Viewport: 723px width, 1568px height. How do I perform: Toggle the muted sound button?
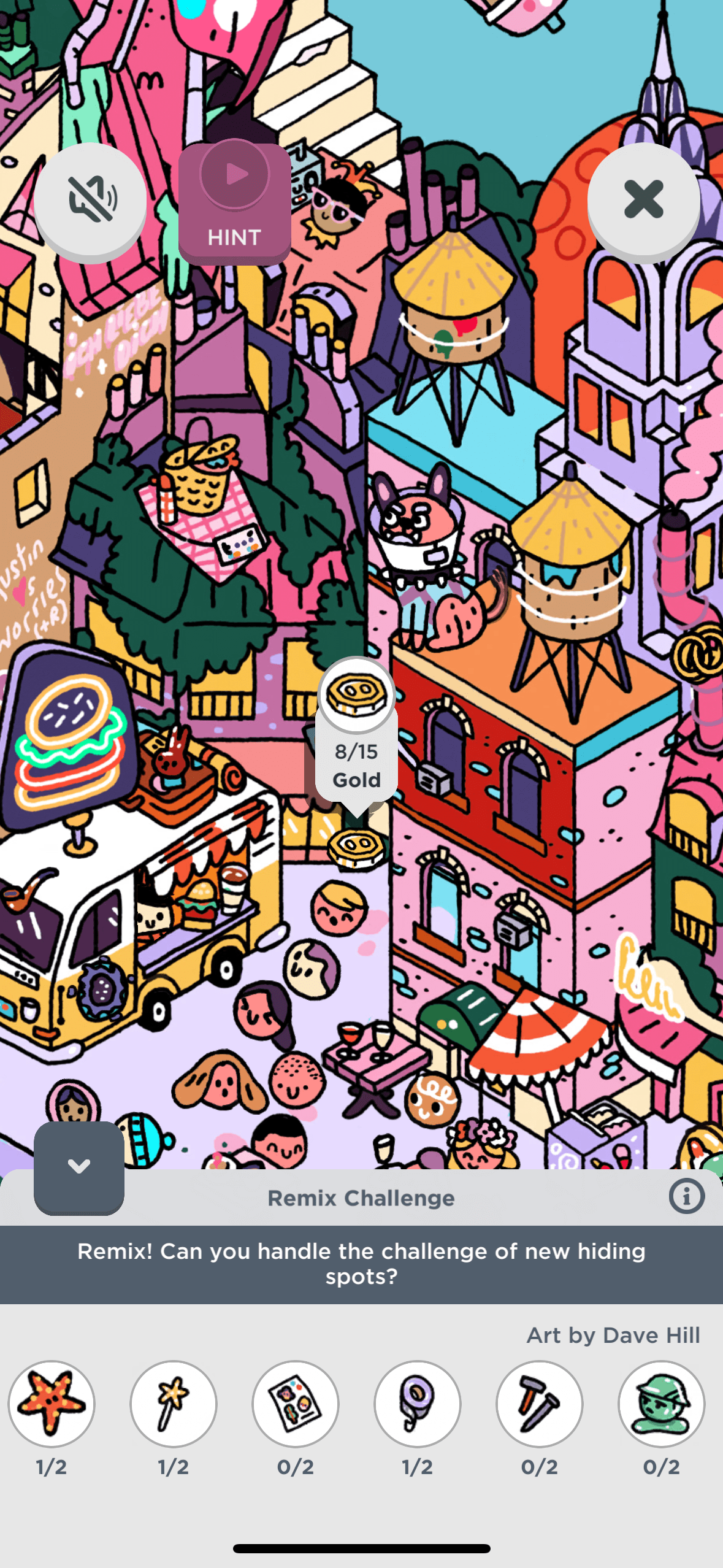click(90, 199)
